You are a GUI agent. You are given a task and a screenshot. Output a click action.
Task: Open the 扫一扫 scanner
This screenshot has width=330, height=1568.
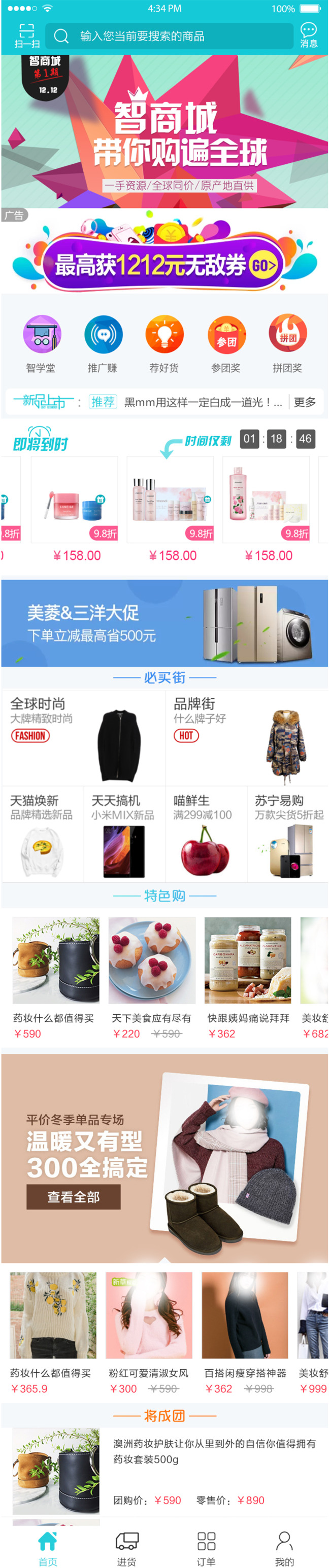click(x=27, y=36)
